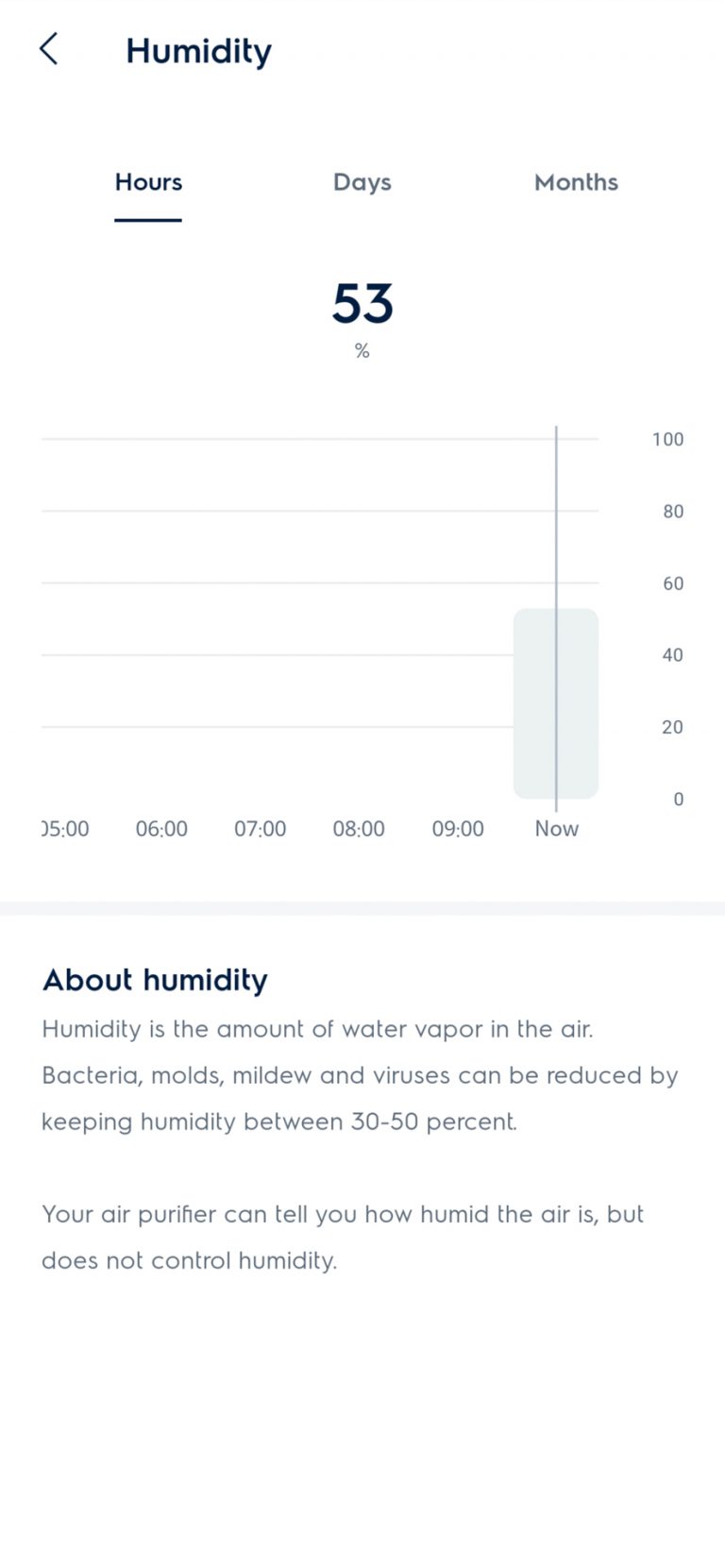
Task: Switch to the Days tab
Action: point(362,182)
